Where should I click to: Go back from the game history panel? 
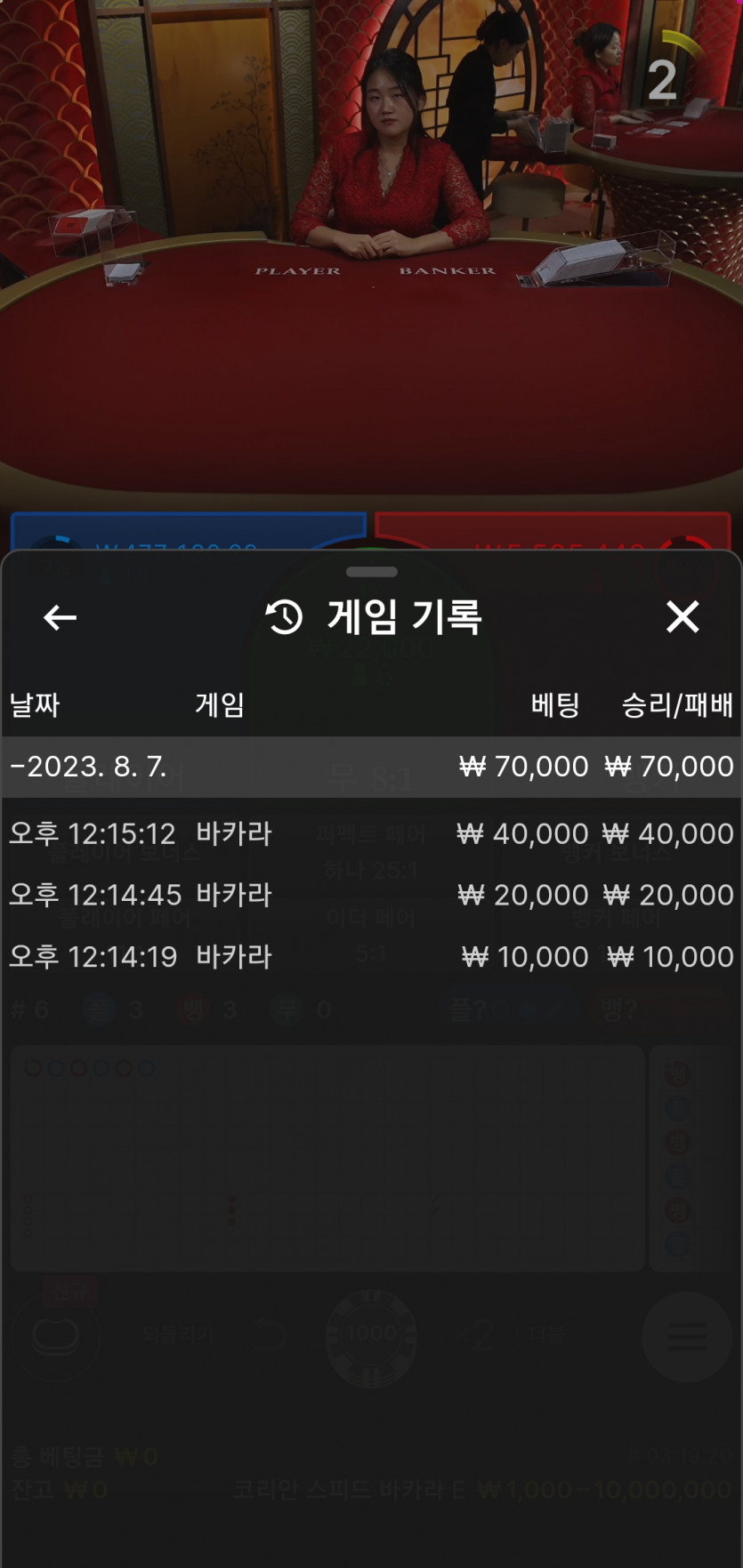pos(60,617)
